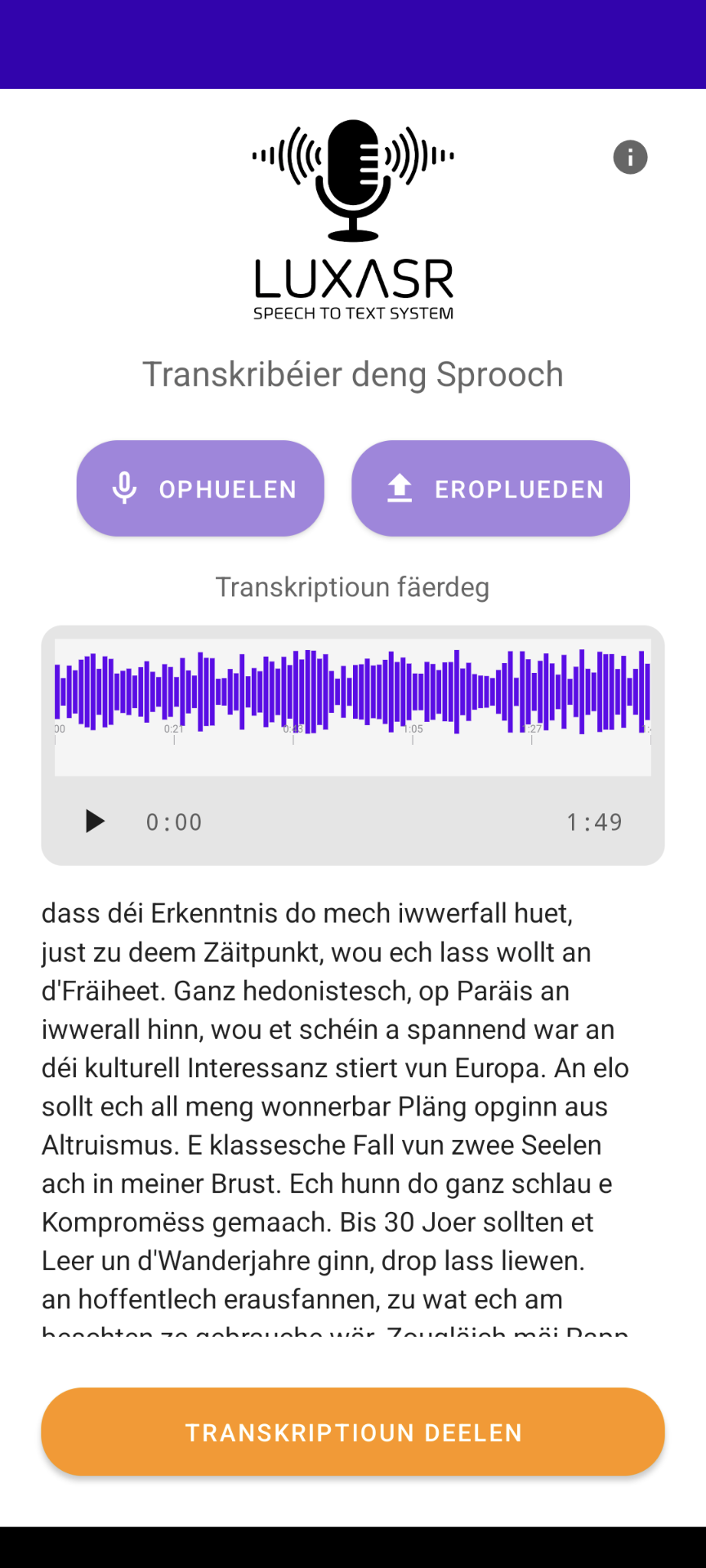Share transcript via Transkriptioun Deelen
Image resolution: width=706 pixels, height=1568 pixels.
353,1432
